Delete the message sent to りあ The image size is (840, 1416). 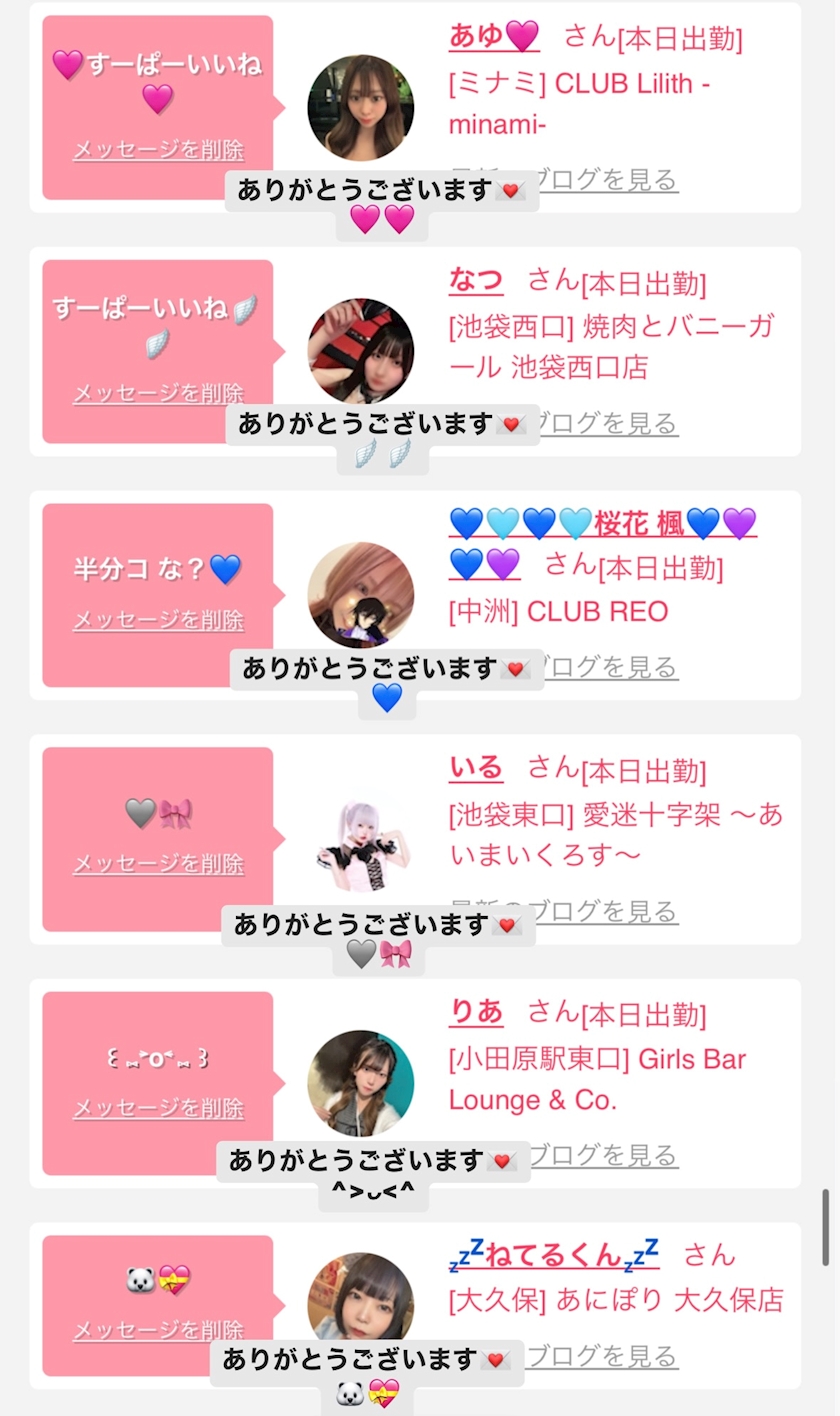[x=158, y=1108]
